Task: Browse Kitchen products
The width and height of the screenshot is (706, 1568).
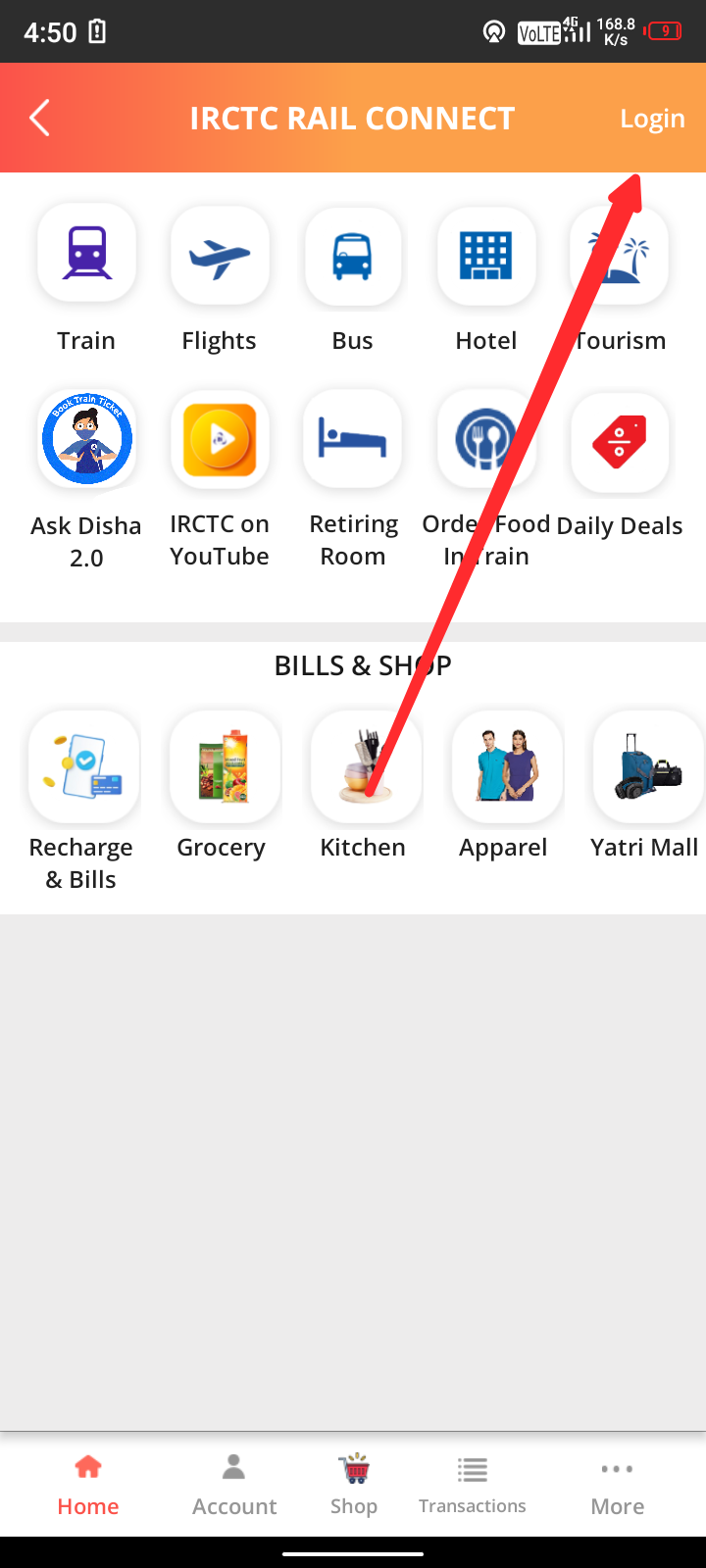Action: tap(365, 767)
